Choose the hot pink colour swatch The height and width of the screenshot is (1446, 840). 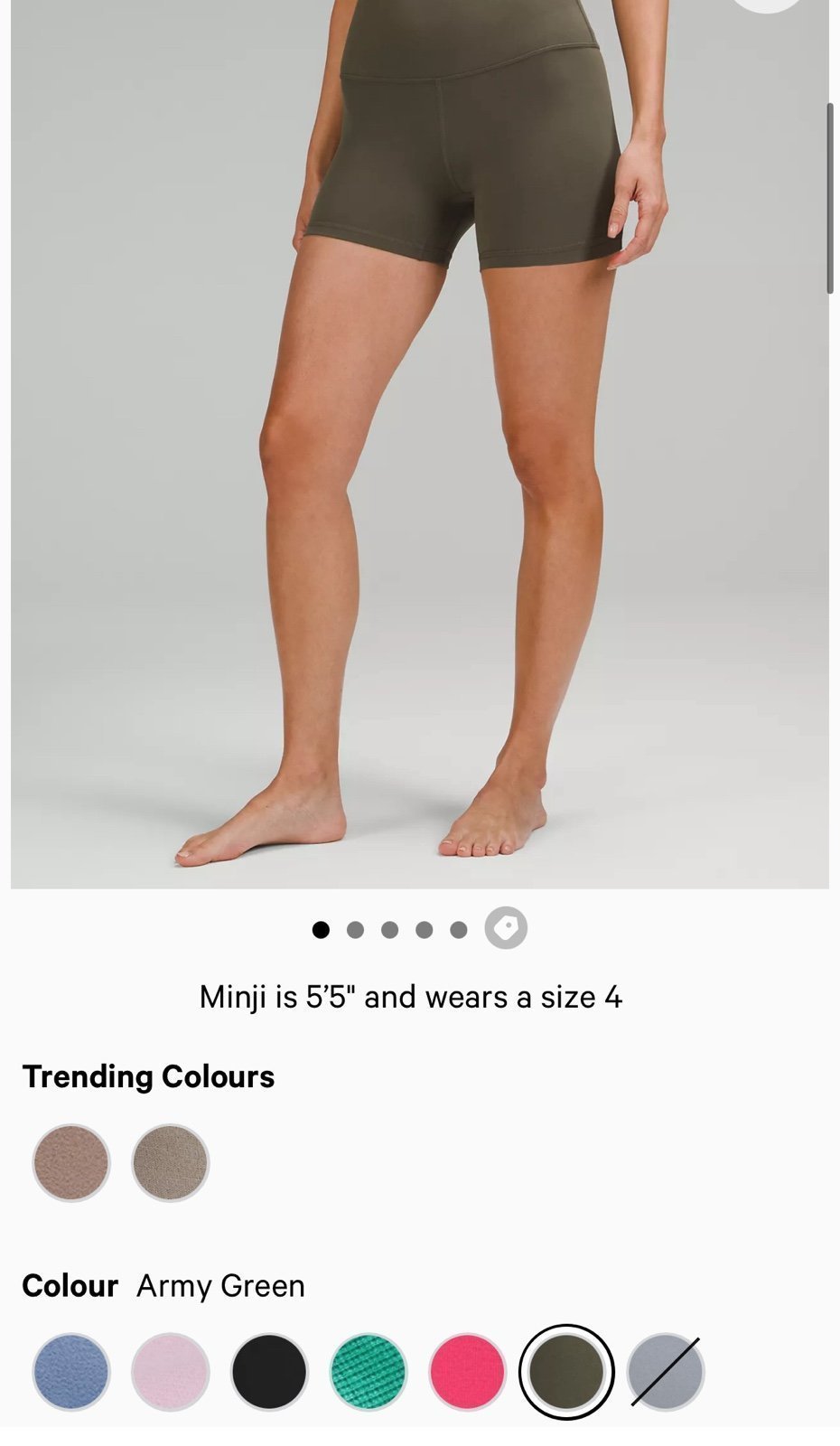(x=467, y=1372)
